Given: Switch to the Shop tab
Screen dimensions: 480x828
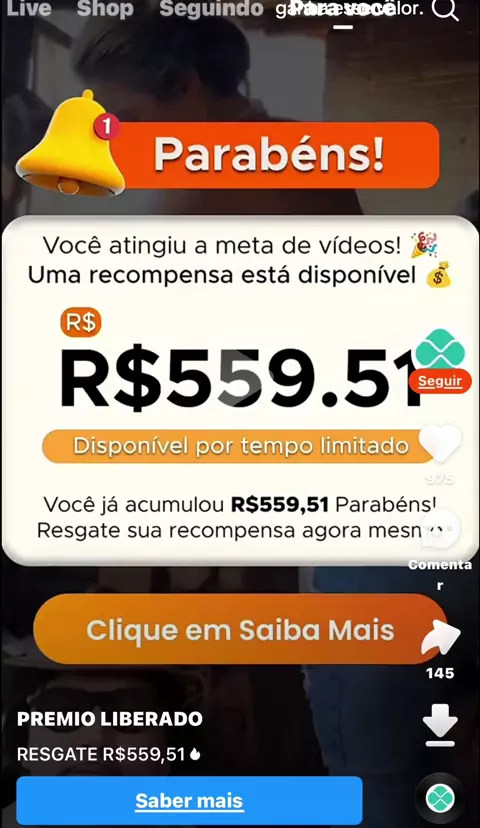Looking at the screenshot, I should [105, 8].
